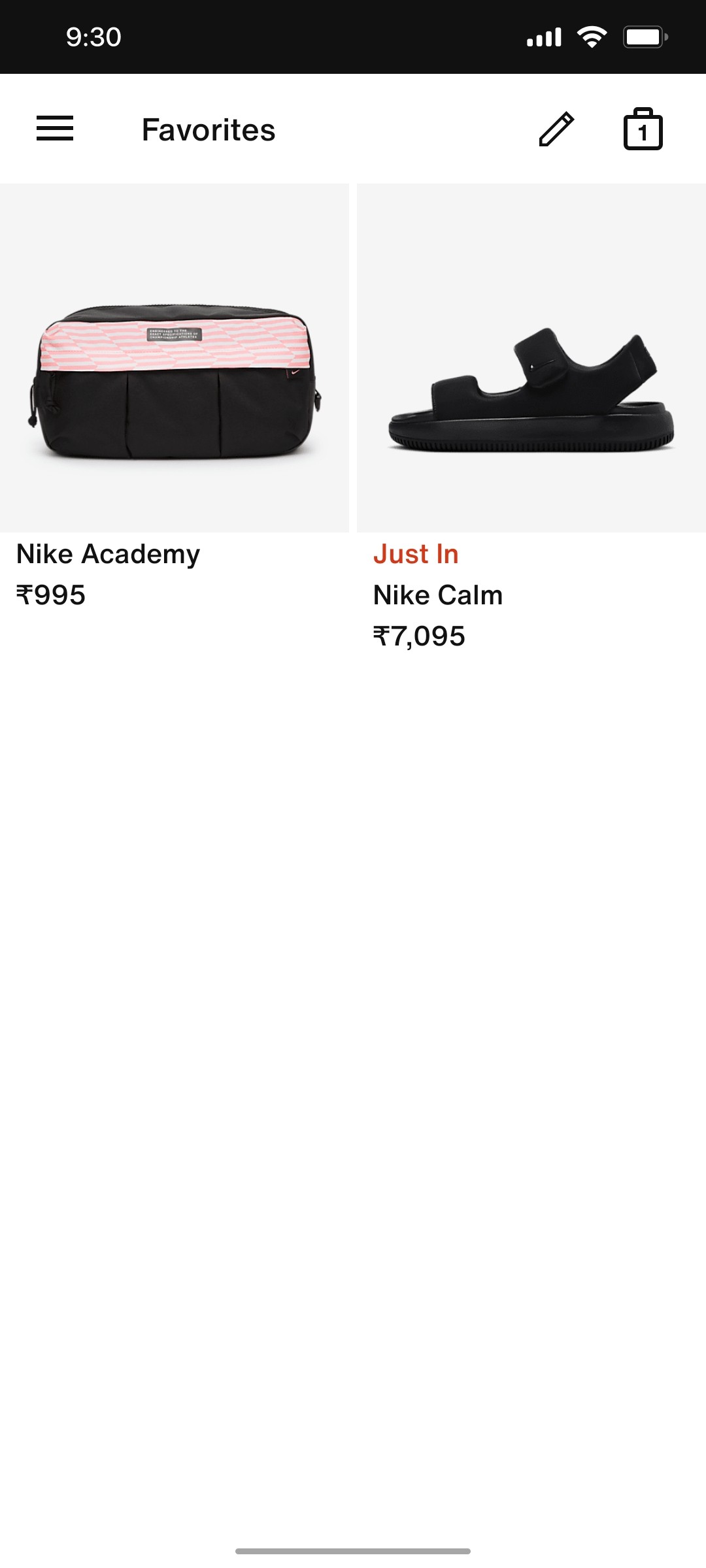Viewport: 706px width, 1568px height.
Task: Tap the 9:30 clock in the status bar
Action: [x=92, y=37]
